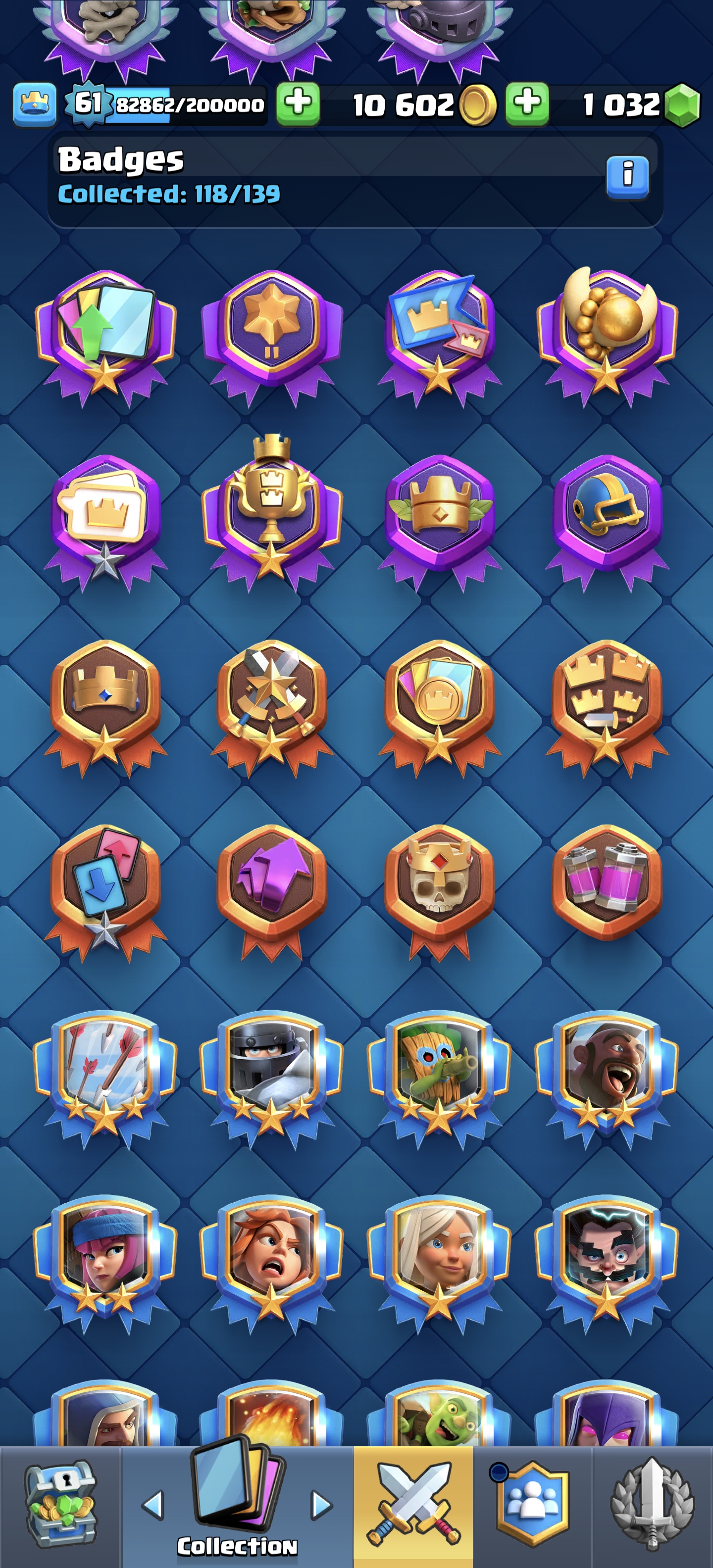This screenshot has width=713, height=1568.
Task: Open the Arrows mastery badge
Action: pyautogui.click(x=105, y=1071)
